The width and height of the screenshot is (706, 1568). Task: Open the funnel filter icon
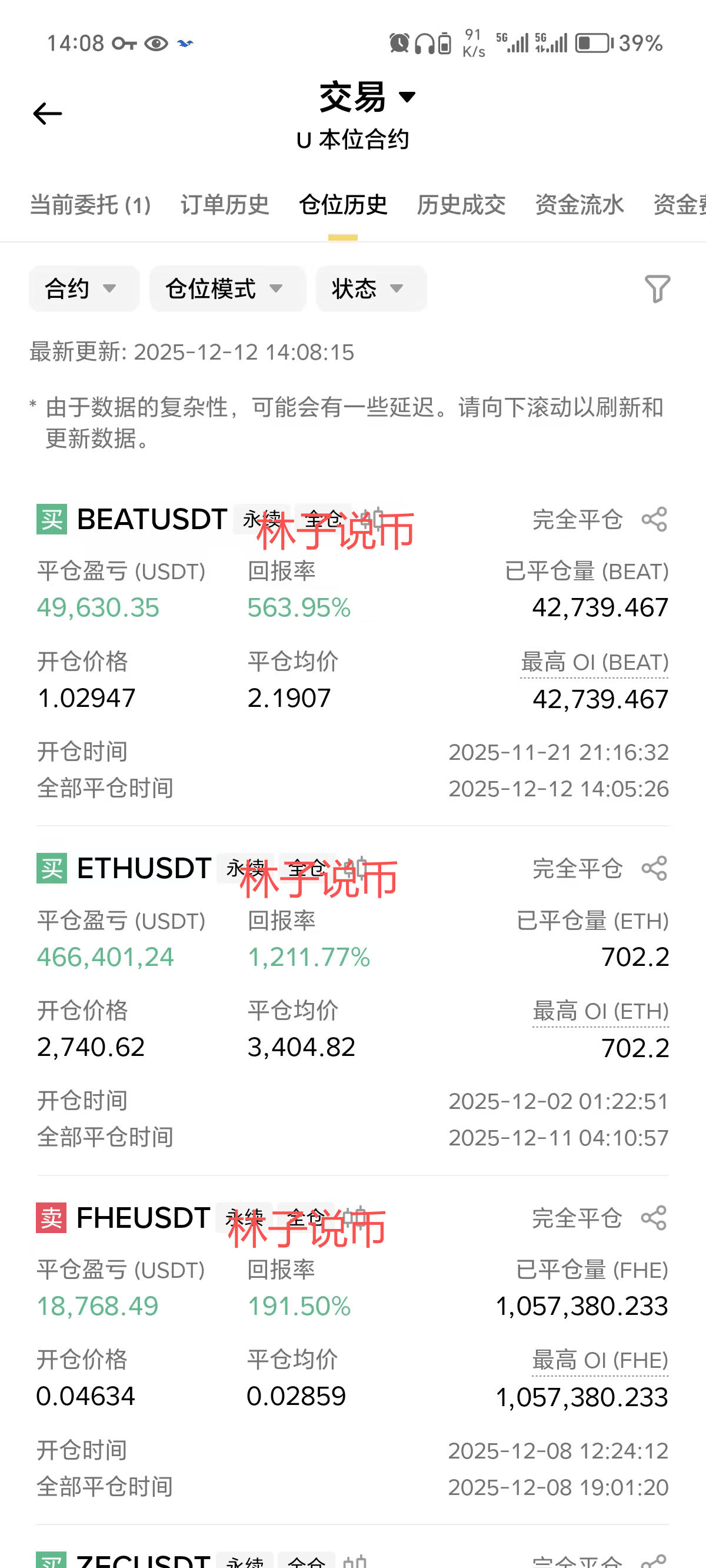tap(657, 288)
